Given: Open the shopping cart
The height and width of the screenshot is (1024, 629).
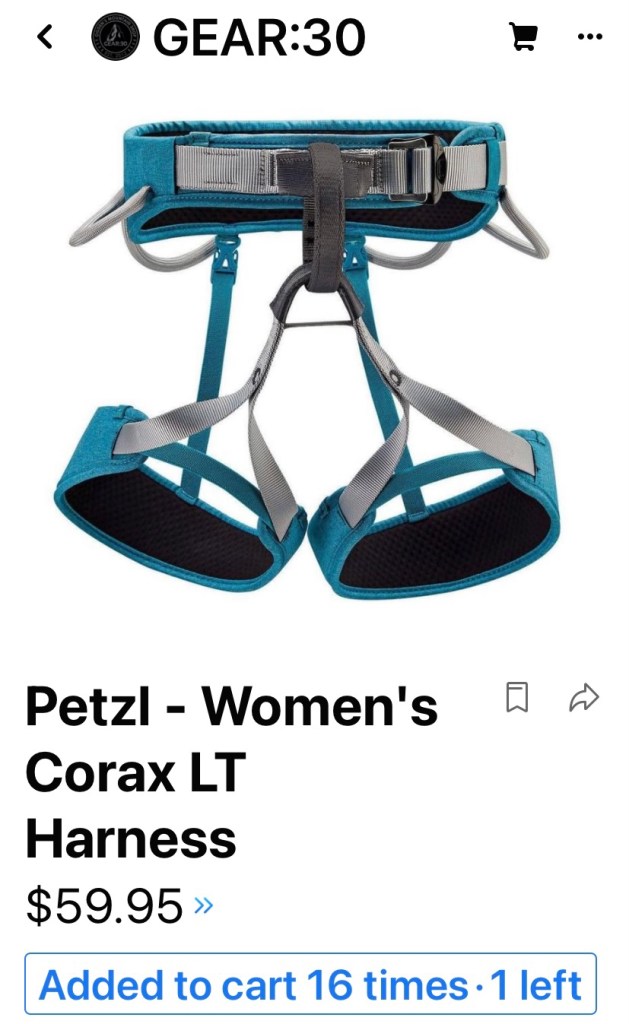Looking at the screenshot, I should click(x=522, y=37).
